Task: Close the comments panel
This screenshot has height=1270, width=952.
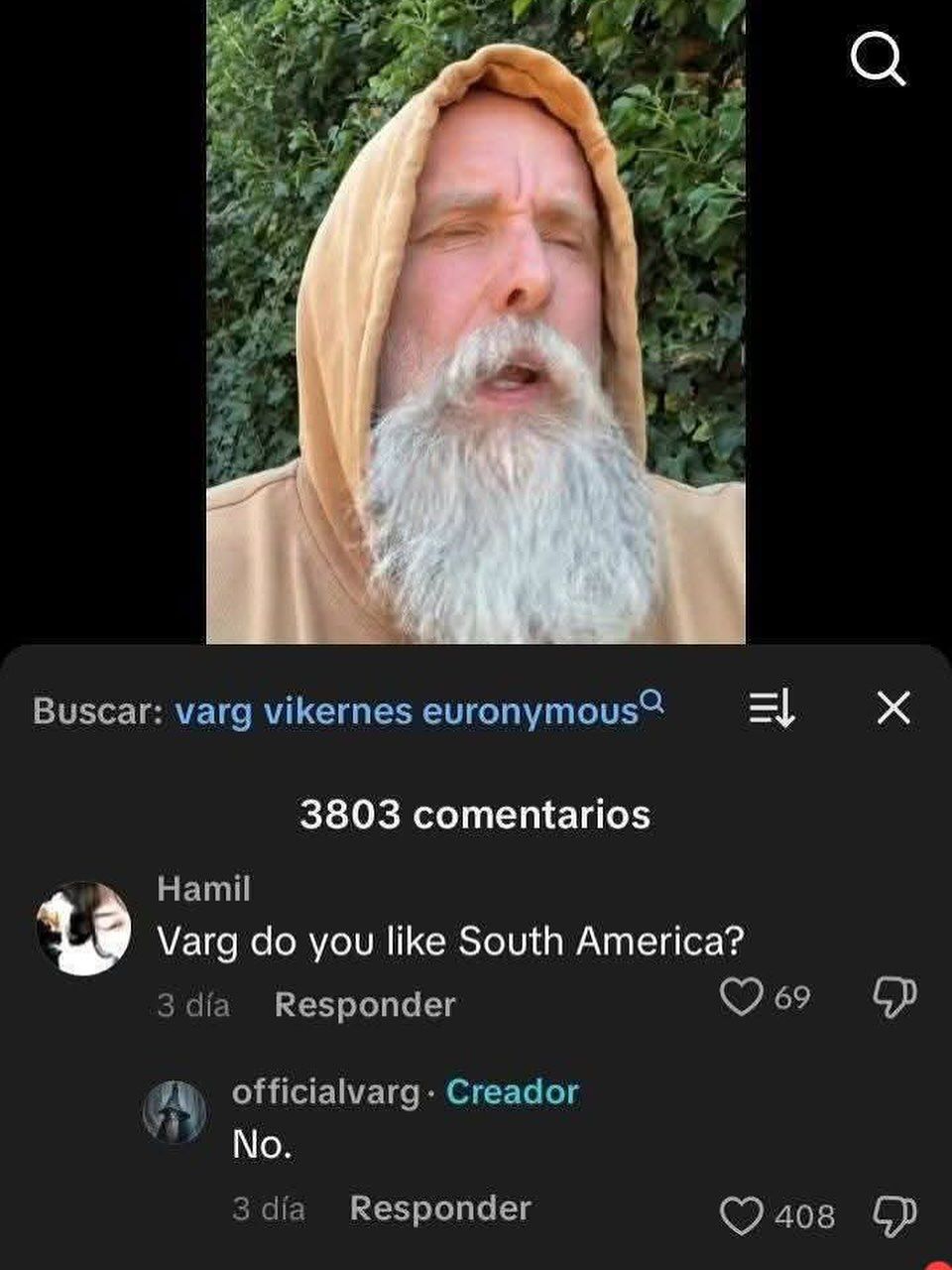Action: click(893, 708)
